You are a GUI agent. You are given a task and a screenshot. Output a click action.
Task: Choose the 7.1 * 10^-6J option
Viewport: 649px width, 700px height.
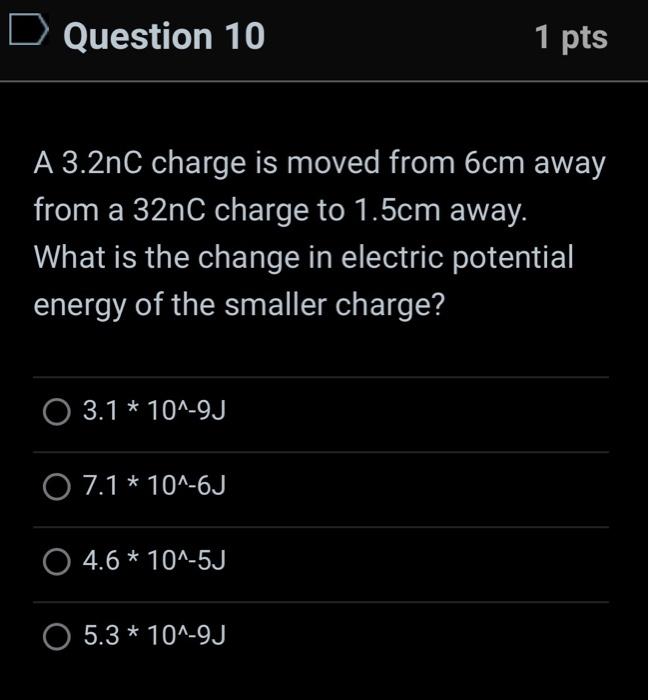[57, 486]
